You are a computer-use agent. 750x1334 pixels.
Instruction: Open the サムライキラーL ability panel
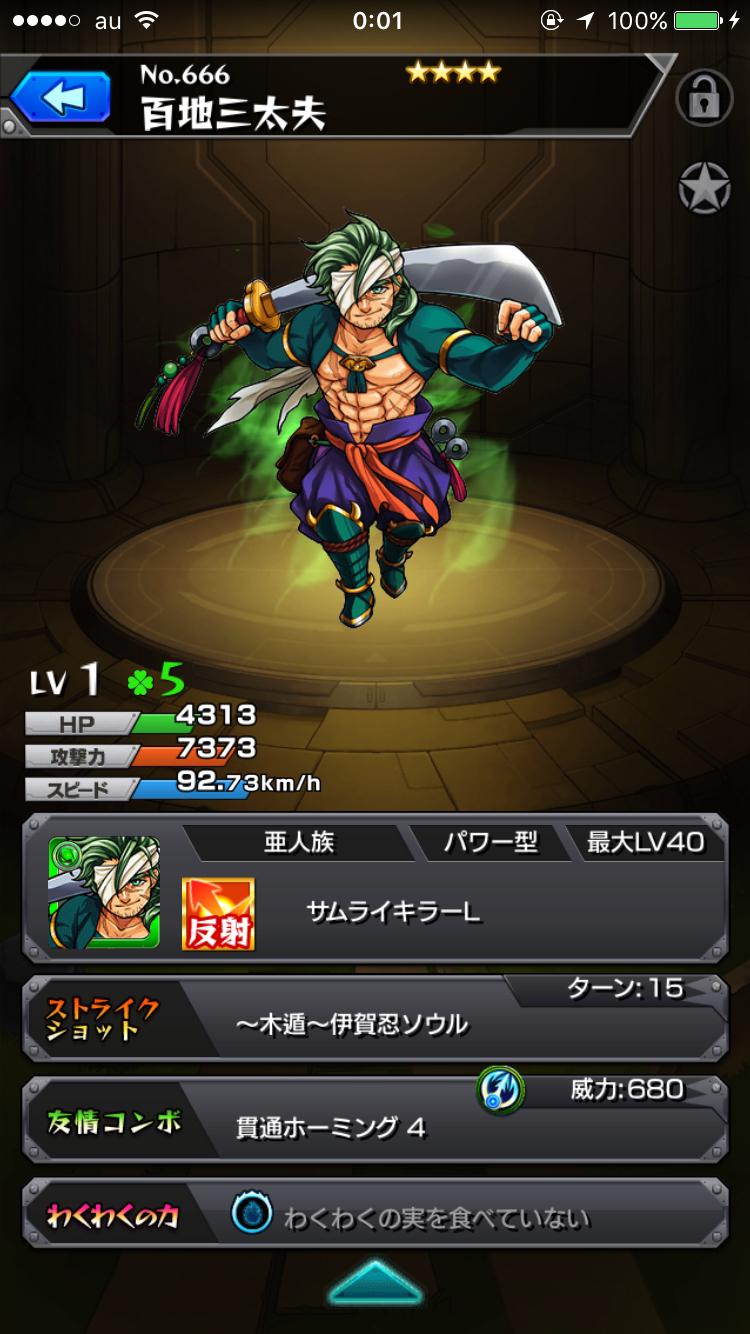tap(392, 912)
